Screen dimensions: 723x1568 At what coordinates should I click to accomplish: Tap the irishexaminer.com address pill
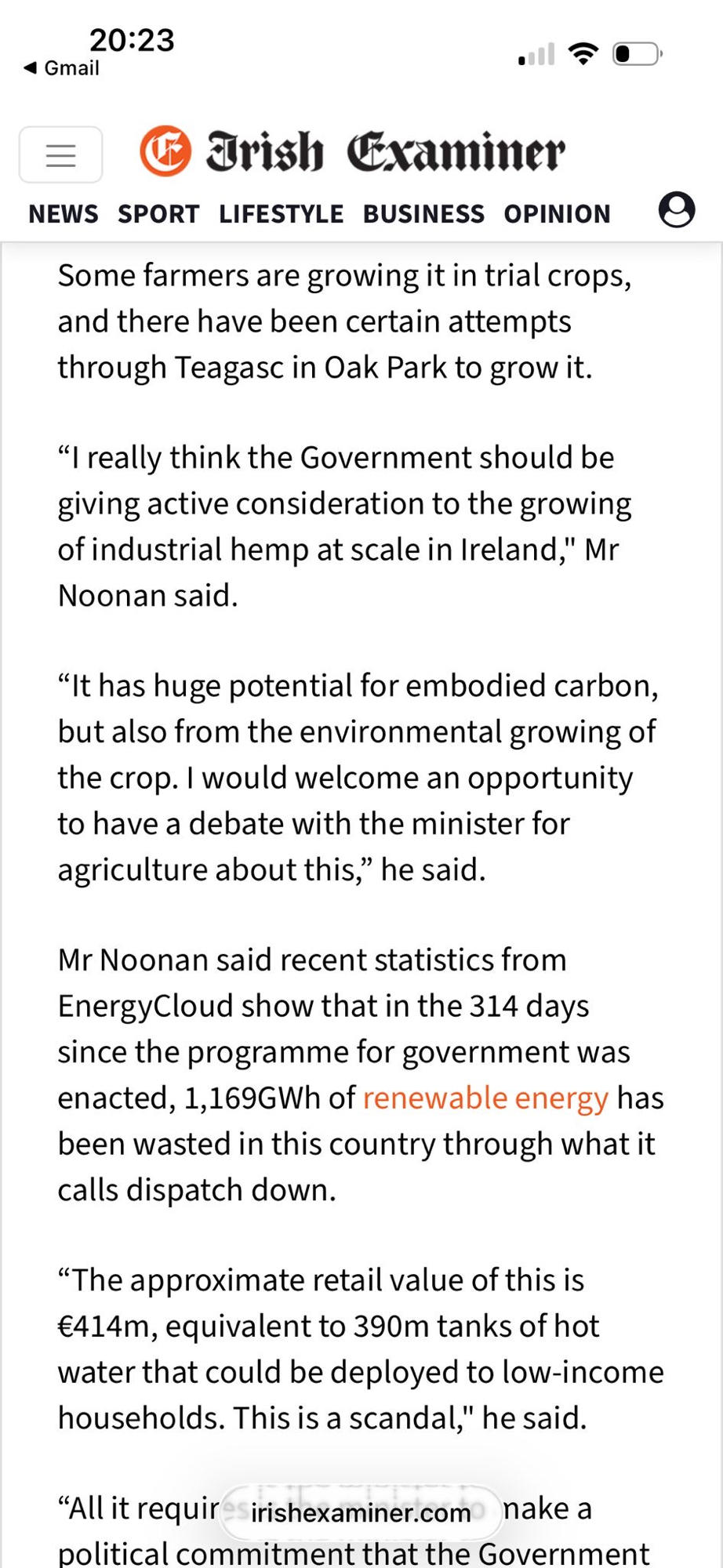pos(361,1512)
